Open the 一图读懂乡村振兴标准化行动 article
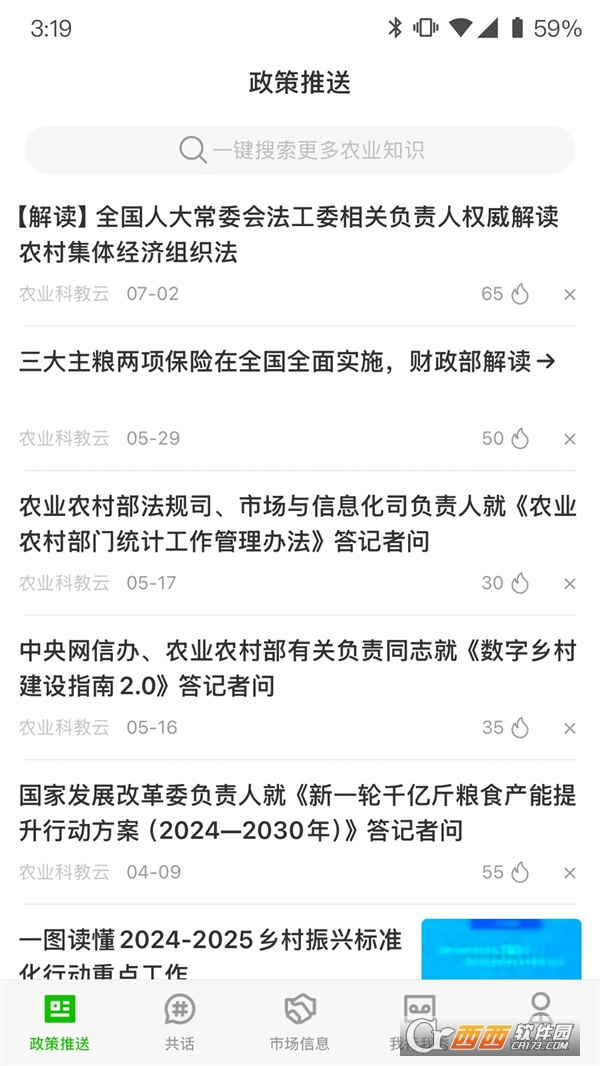Screen dimensions: 600x1066 click(210, 950)
